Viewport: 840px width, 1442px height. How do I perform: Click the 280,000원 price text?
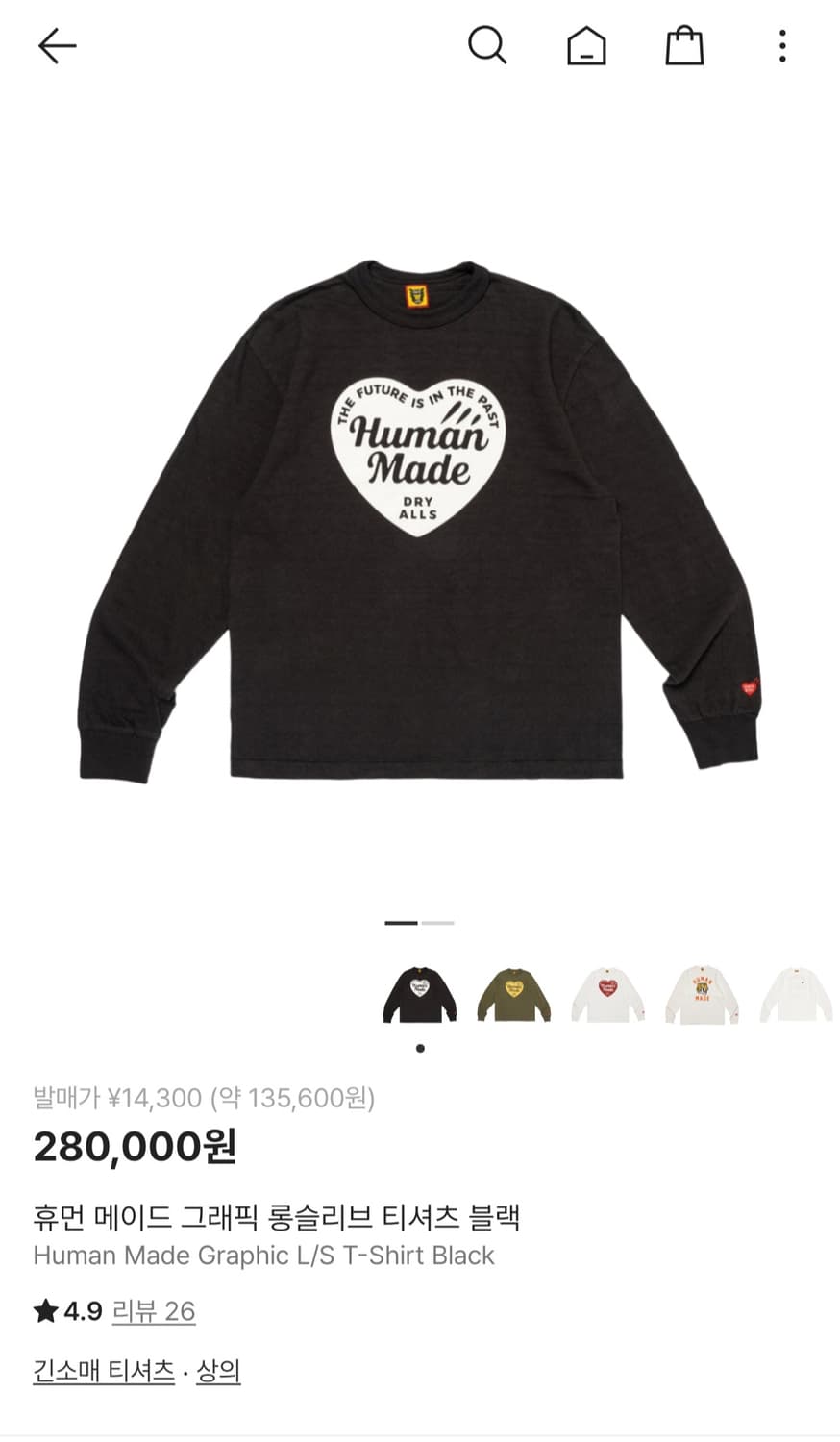coord(135,1146)
